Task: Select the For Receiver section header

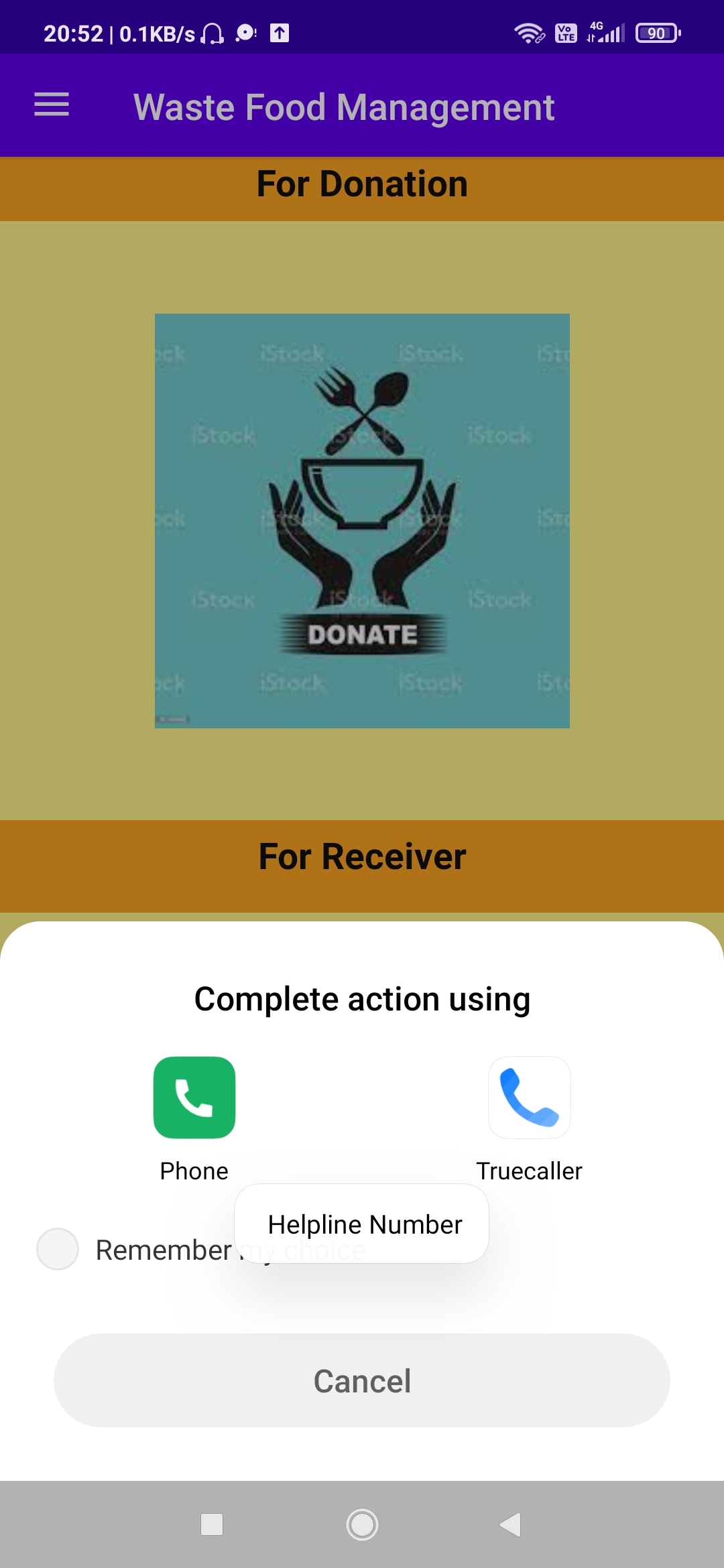Action: (x=362, y=856)
